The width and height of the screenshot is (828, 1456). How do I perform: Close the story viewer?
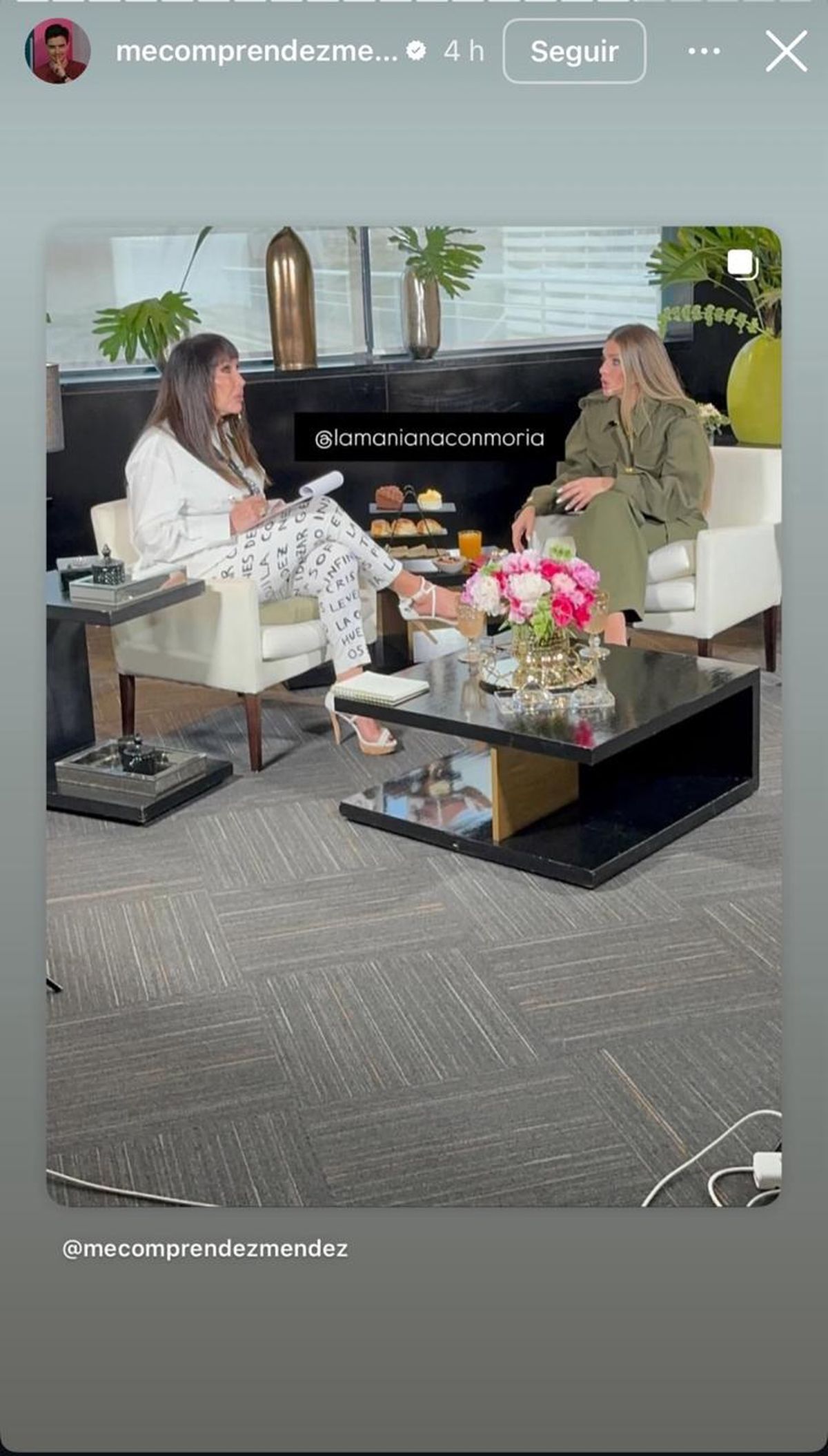coord(786,51)
